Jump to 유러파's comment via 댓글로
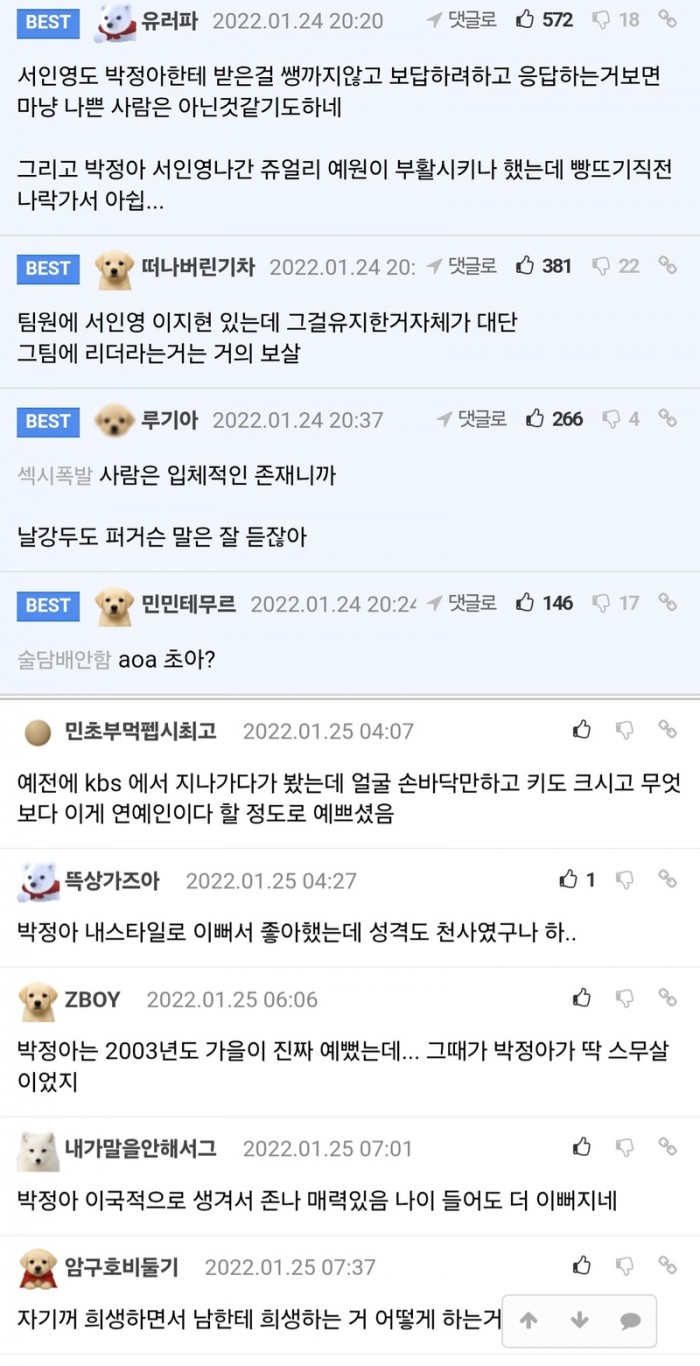 pos(460,19)
